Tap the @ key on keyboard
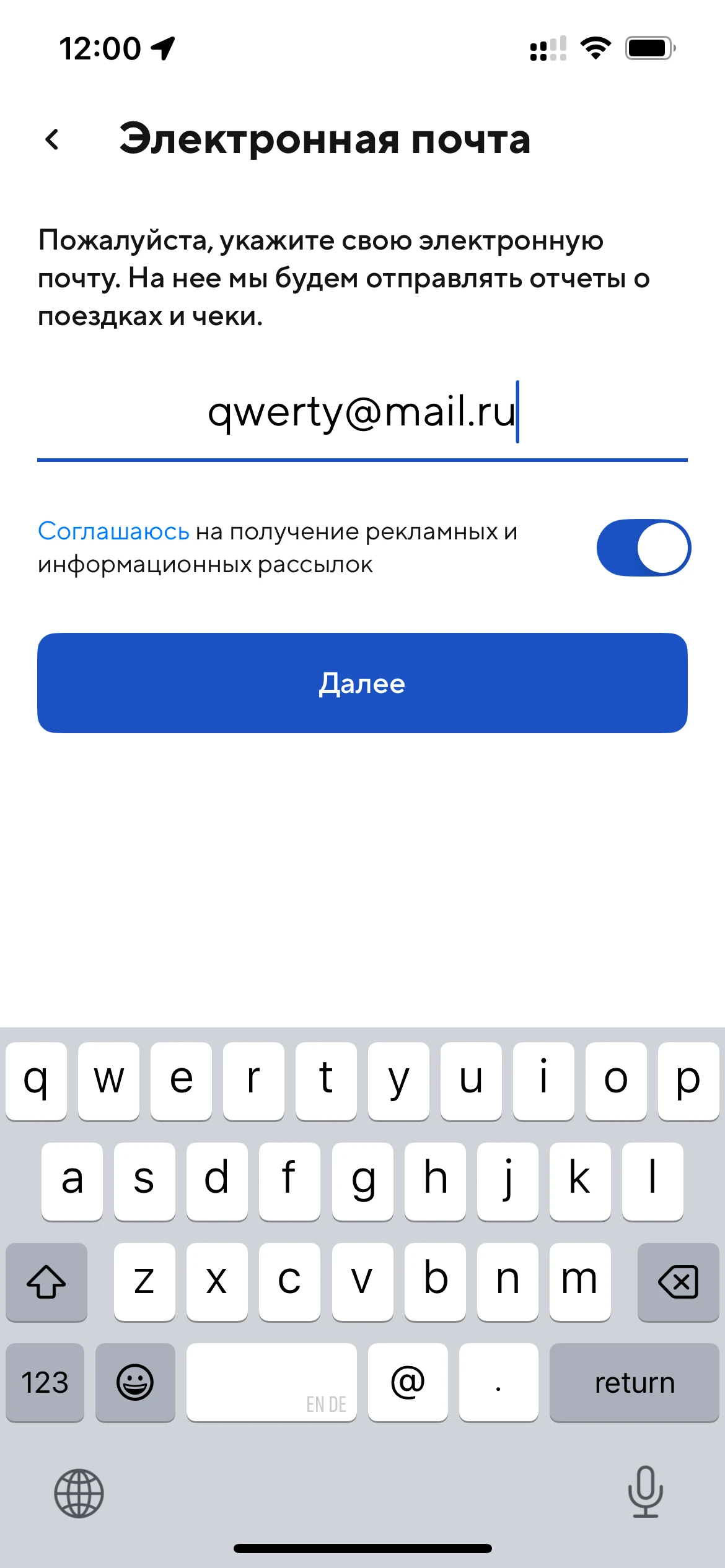This screenshot has height=1568, width=725. click(407, 1383)
